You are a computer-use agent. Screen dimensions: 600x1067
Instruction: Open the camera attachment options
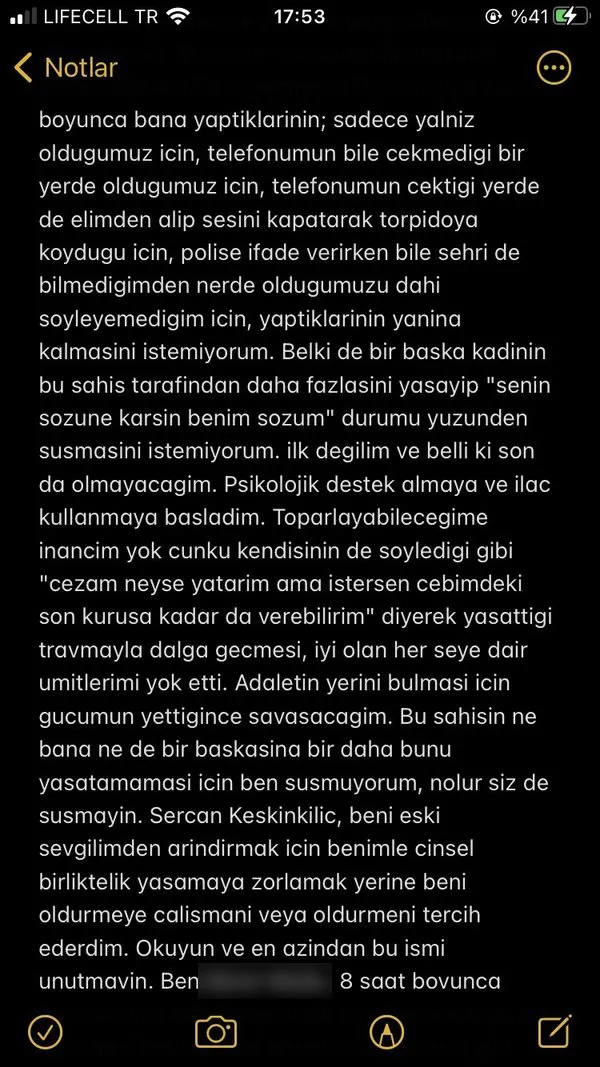click(215, 1031)
